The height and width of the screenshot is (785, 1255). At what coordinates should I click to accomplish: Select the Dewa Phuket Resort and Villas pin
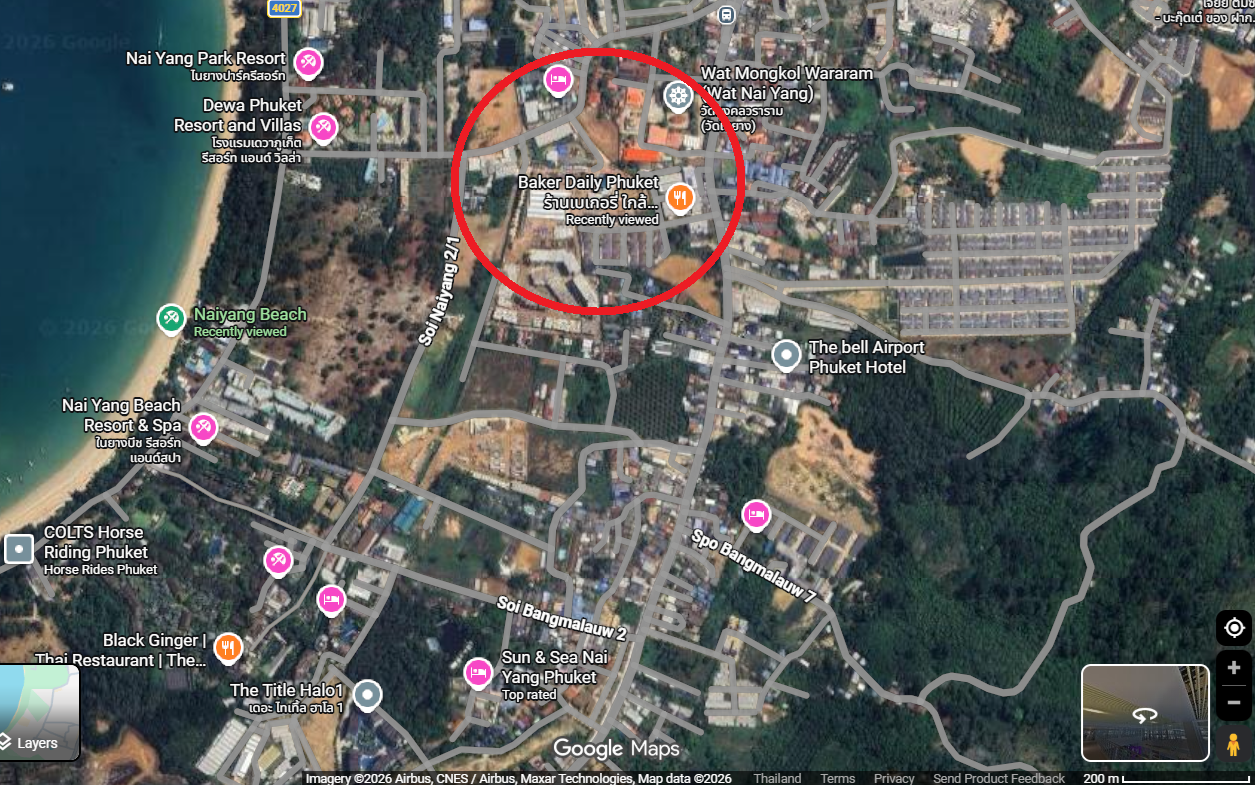[322, 127]
